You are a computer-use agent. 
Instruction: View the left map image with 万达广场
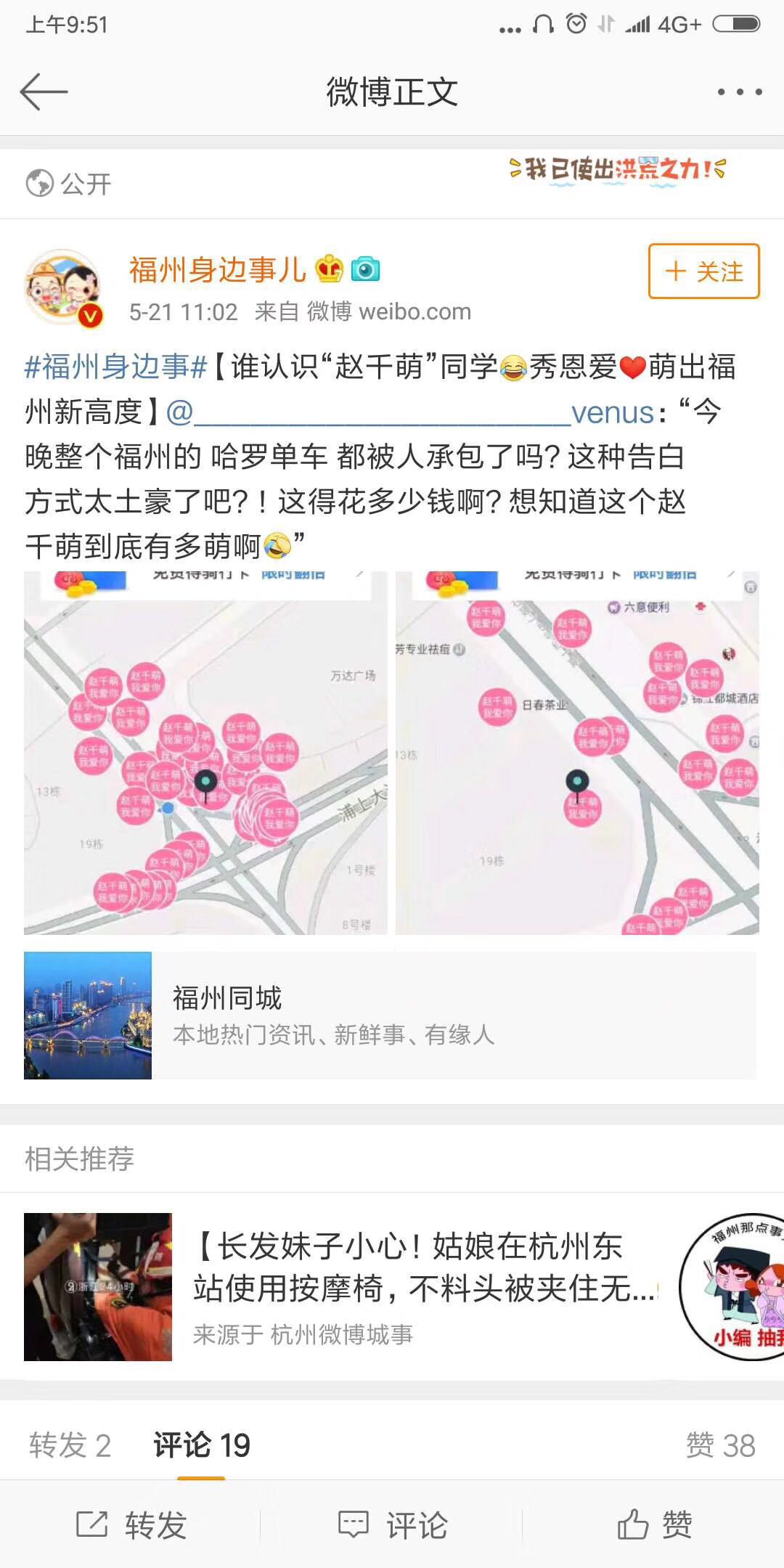click(x=205, y=752)
